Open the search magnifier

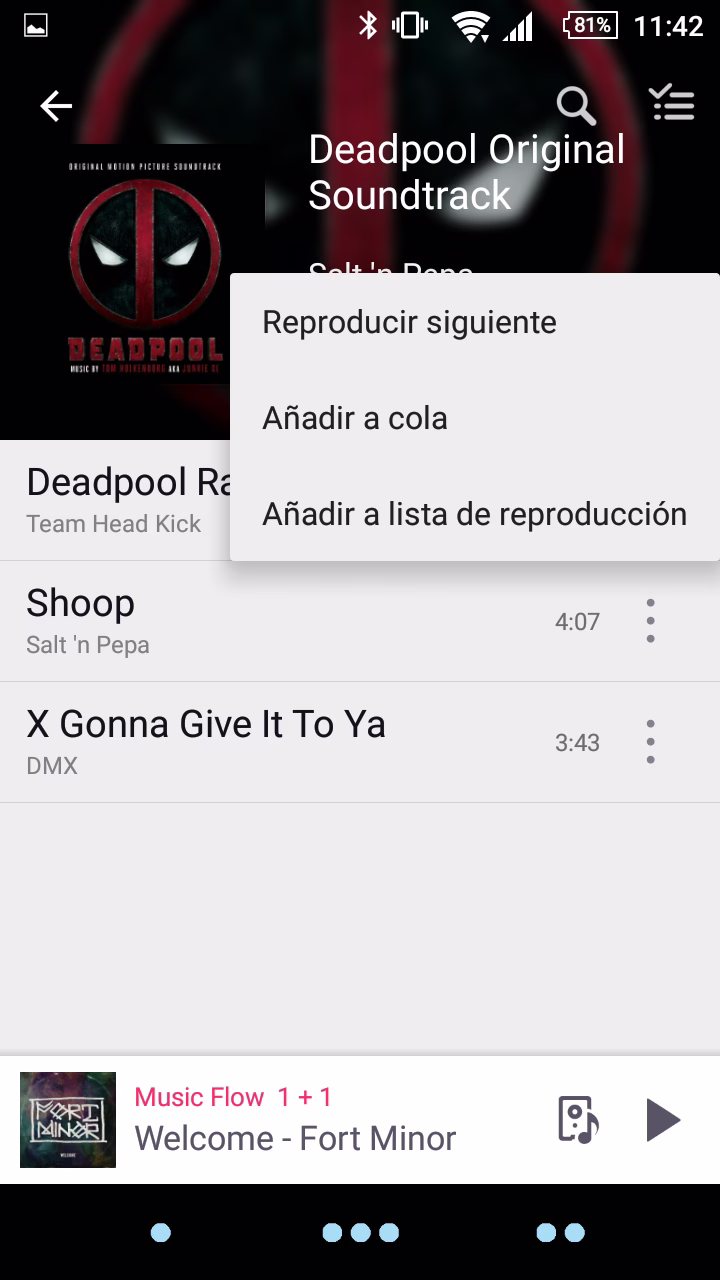(576, 105)
